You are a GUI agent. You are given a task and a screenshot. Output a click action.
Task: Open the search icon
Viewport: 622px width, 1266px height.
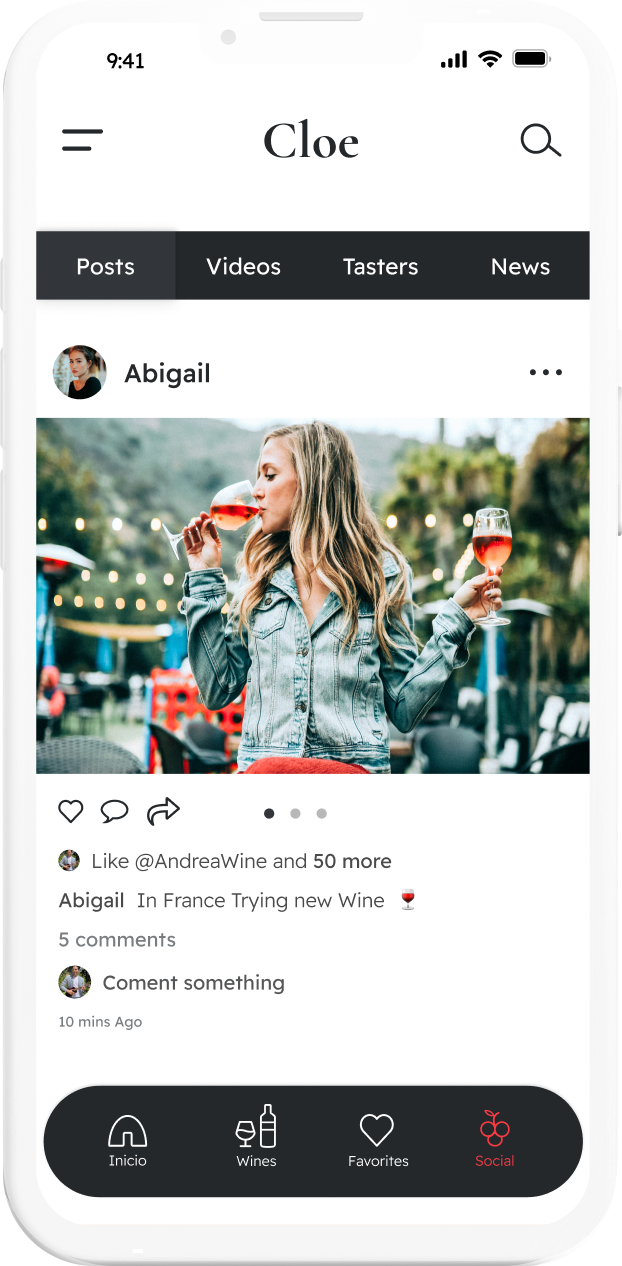tap(540, 141)
